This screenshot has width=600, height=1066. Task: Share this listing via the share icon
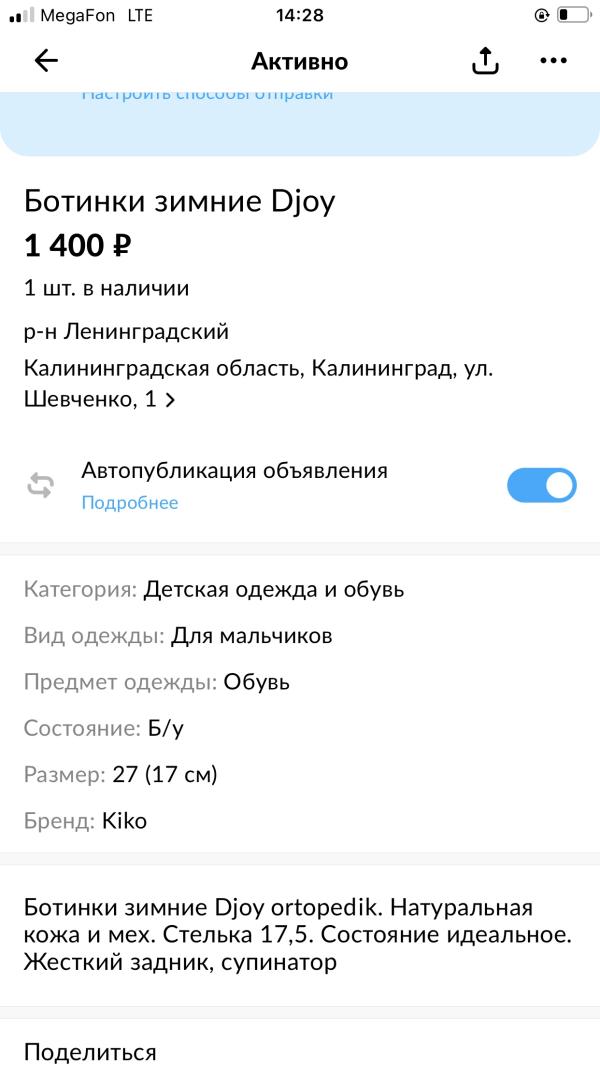(x=485, y=61)
